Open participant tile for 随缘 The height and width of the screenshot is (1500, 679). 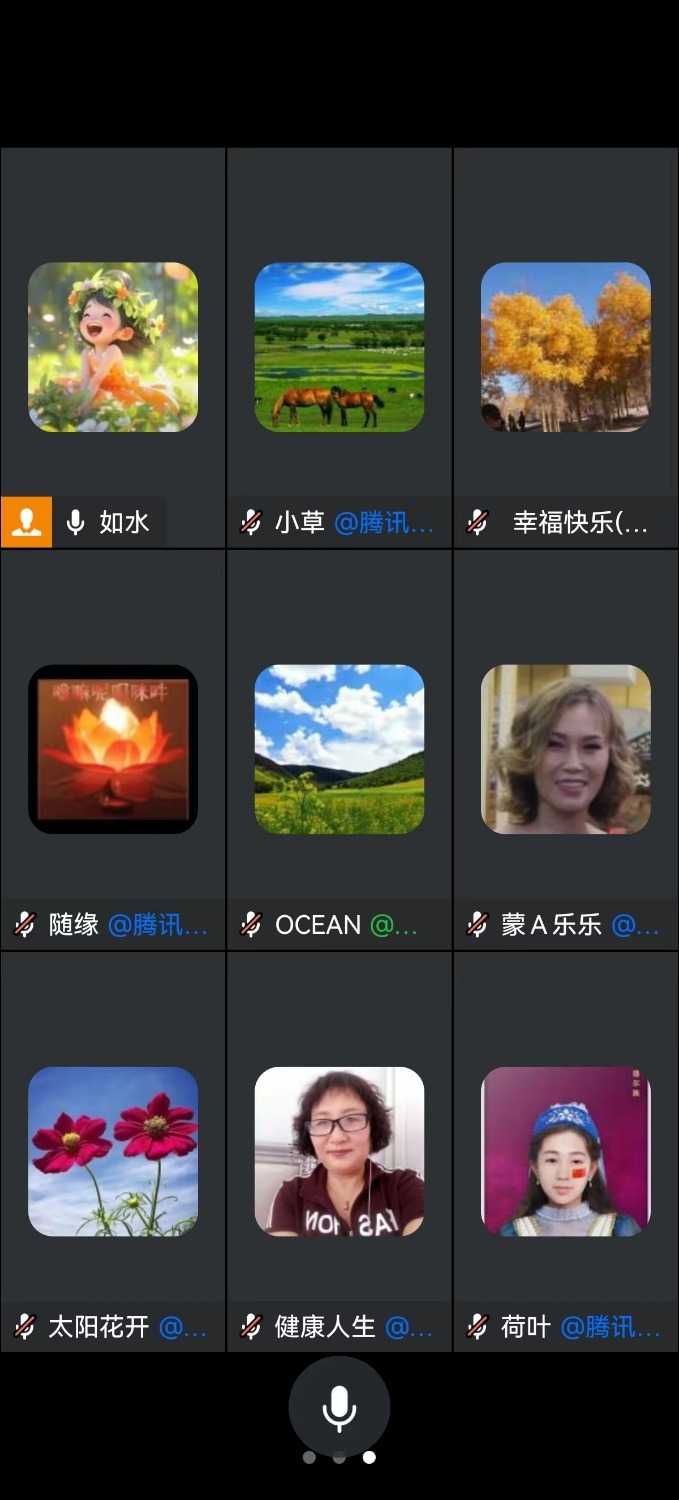click(x=113, y=749)
